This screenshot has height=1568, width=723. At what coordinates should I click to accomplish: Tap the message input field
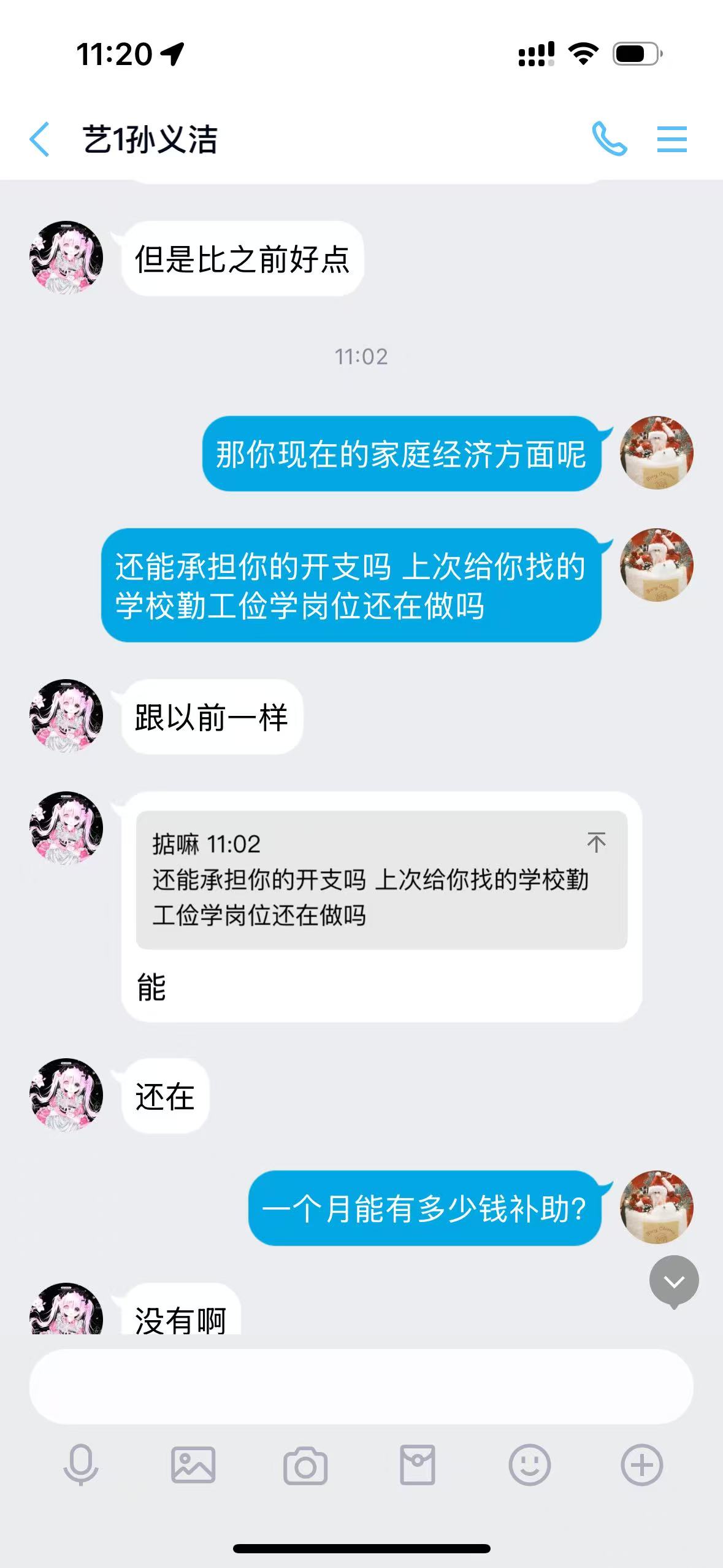point(361,1386)
